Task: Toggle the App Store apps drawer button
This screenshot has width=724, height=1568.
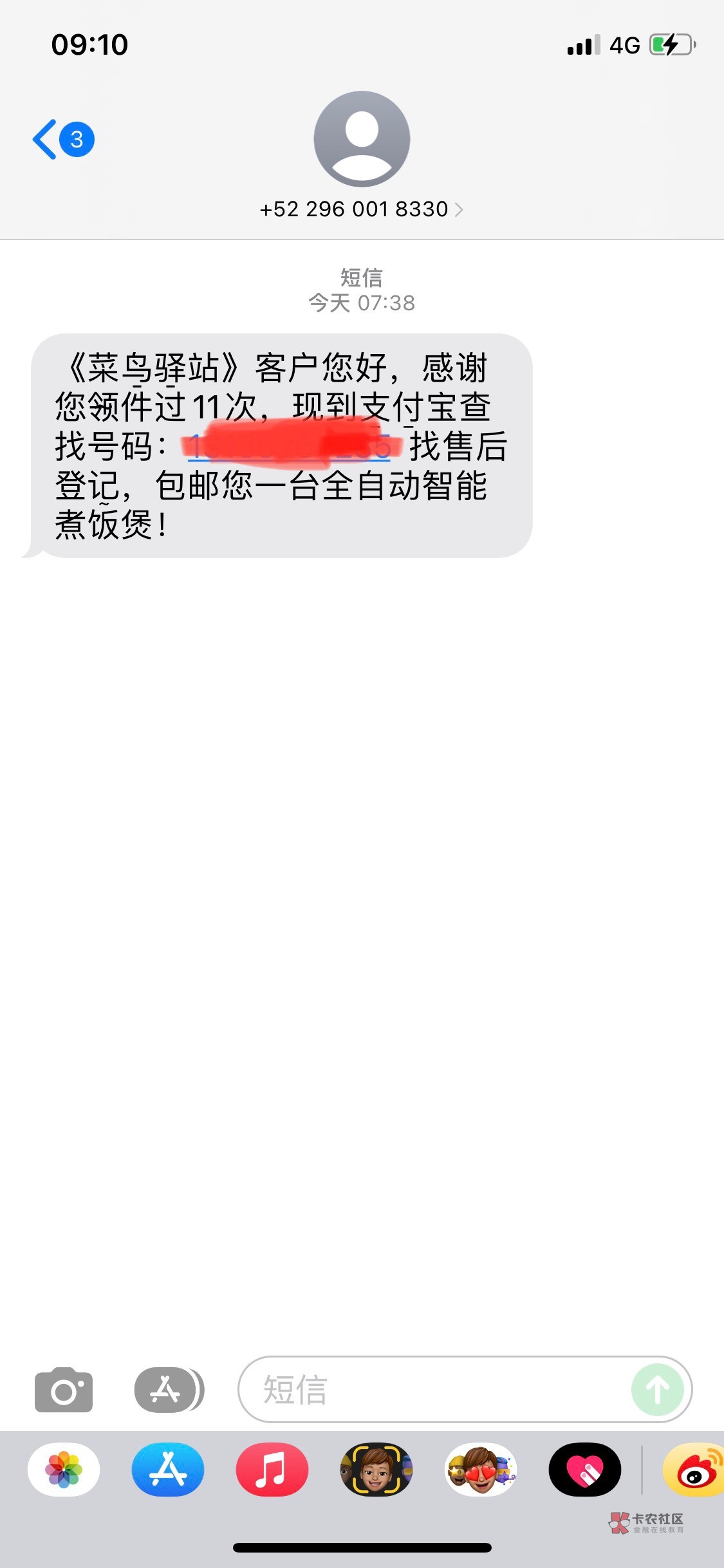Action: tap(169, 1390)
